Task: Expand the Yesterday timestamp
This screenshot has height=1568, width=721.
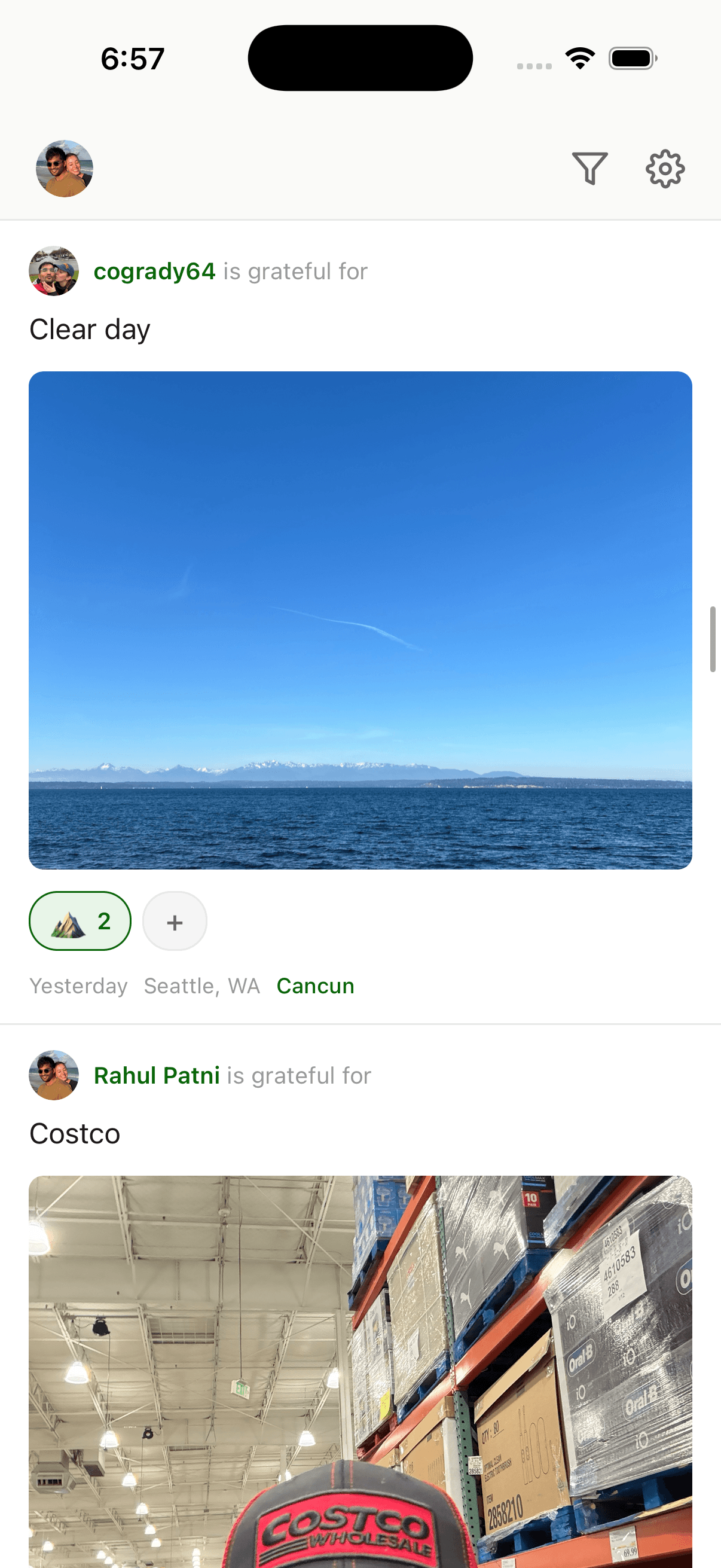Action: pyautogui.click(x=78, y=986)
